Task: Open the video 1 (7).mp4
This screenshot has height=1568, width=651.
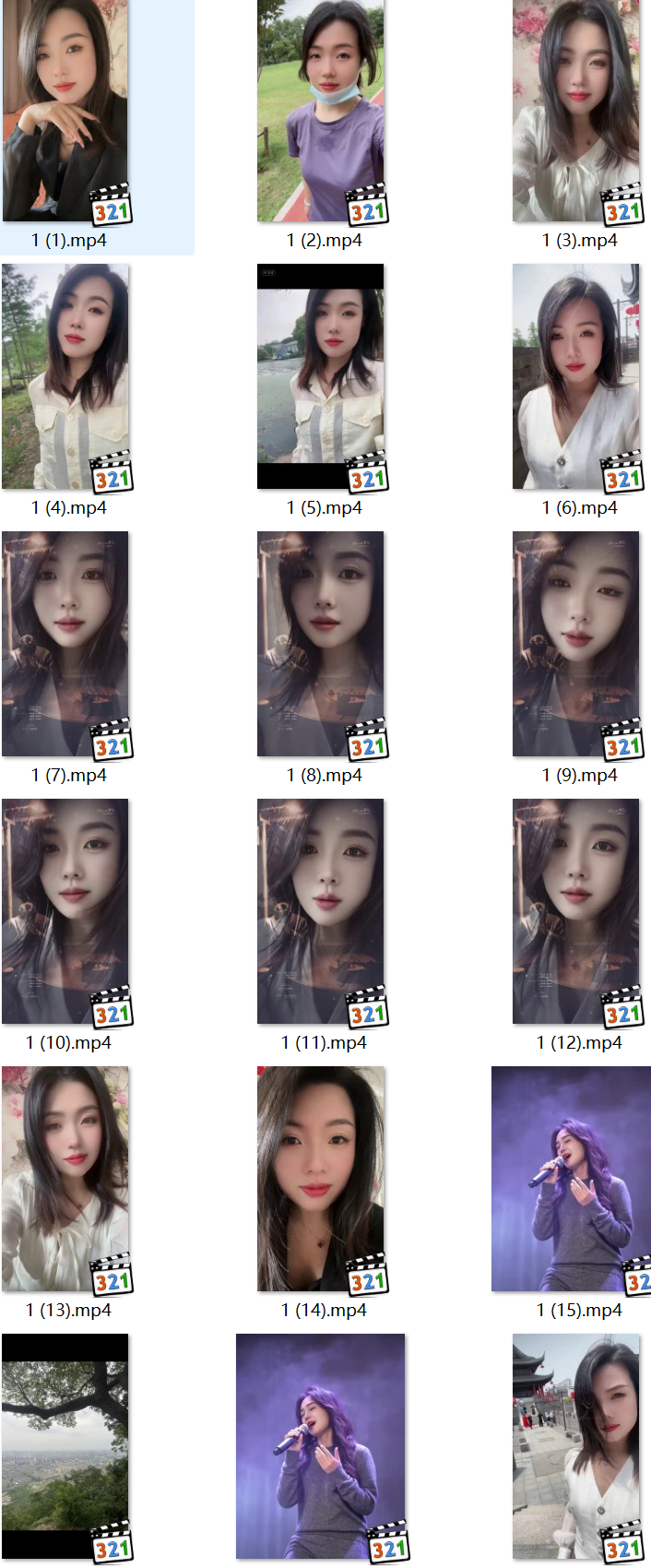Action: click(x=65, y=644)
